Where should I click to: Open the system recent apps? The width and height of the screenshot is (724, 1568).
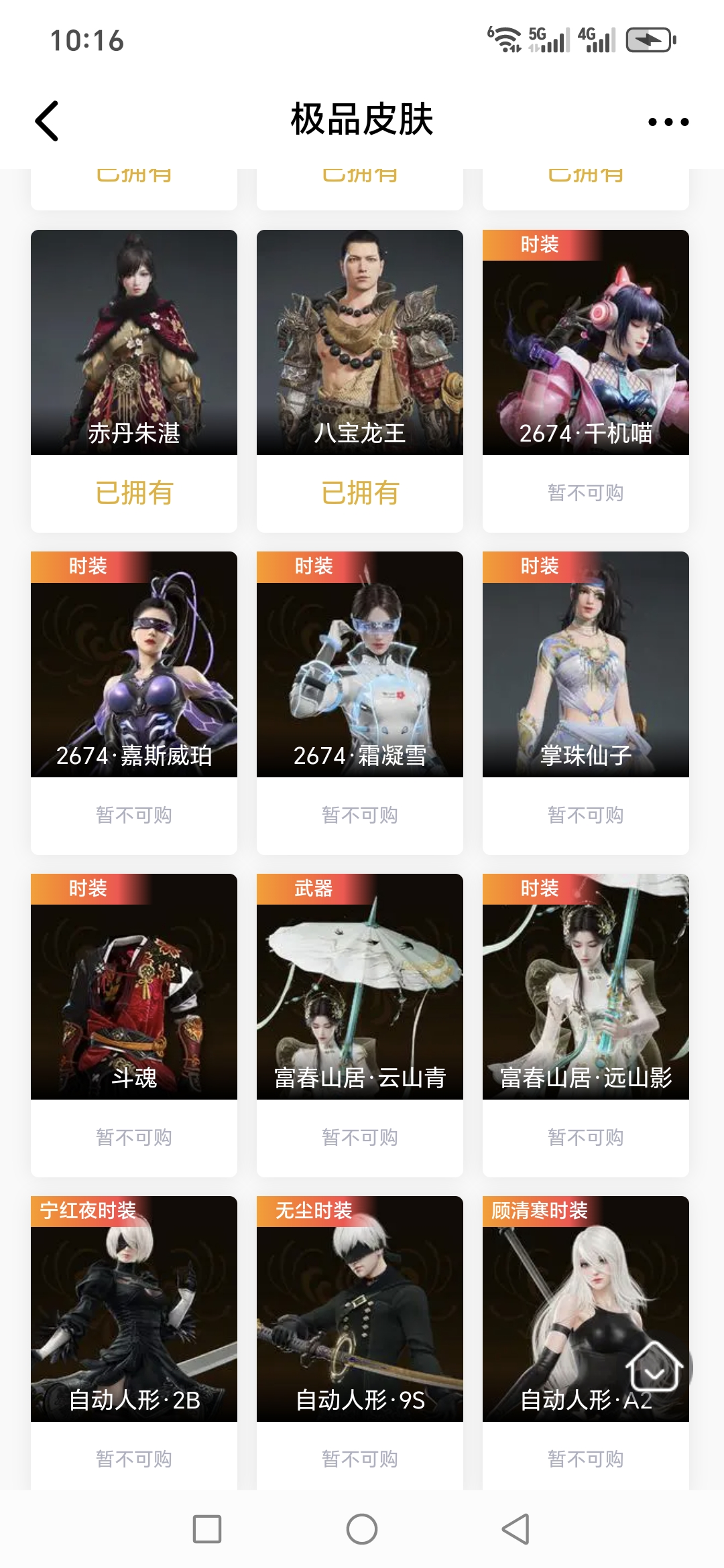click(x=207, y=1529)
